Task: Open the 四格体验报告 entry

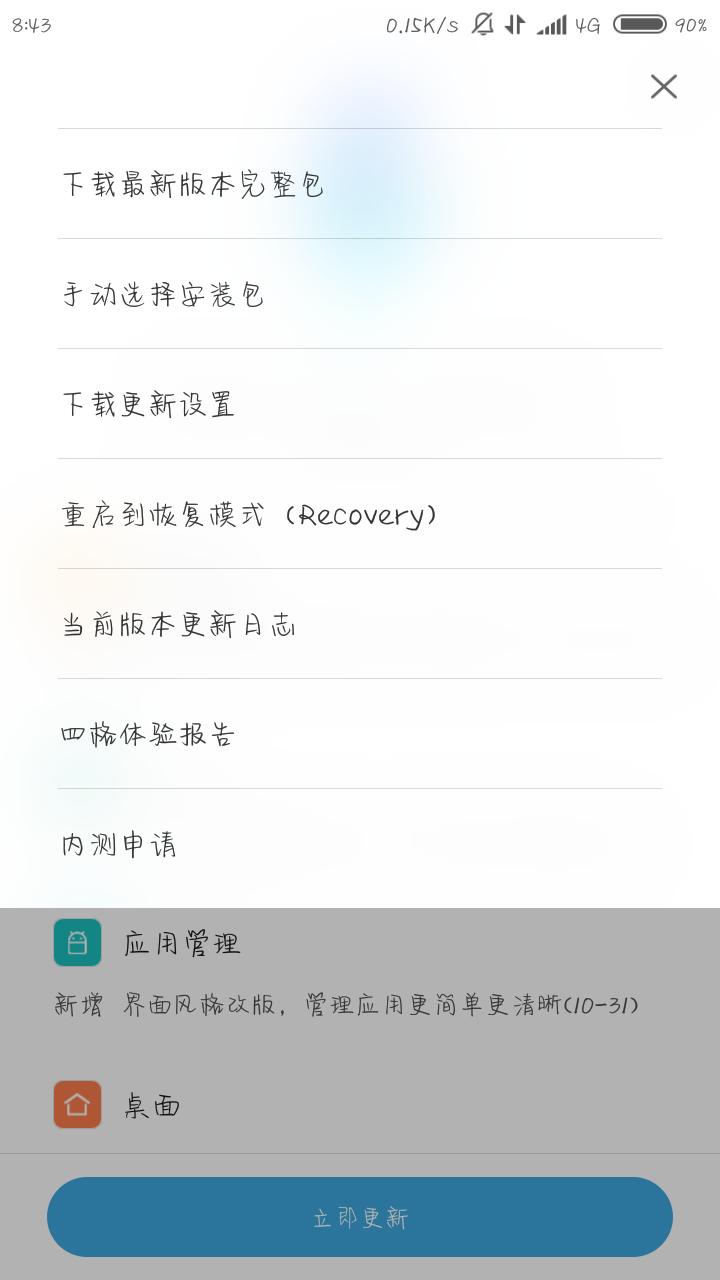Action: coord(148,733)
